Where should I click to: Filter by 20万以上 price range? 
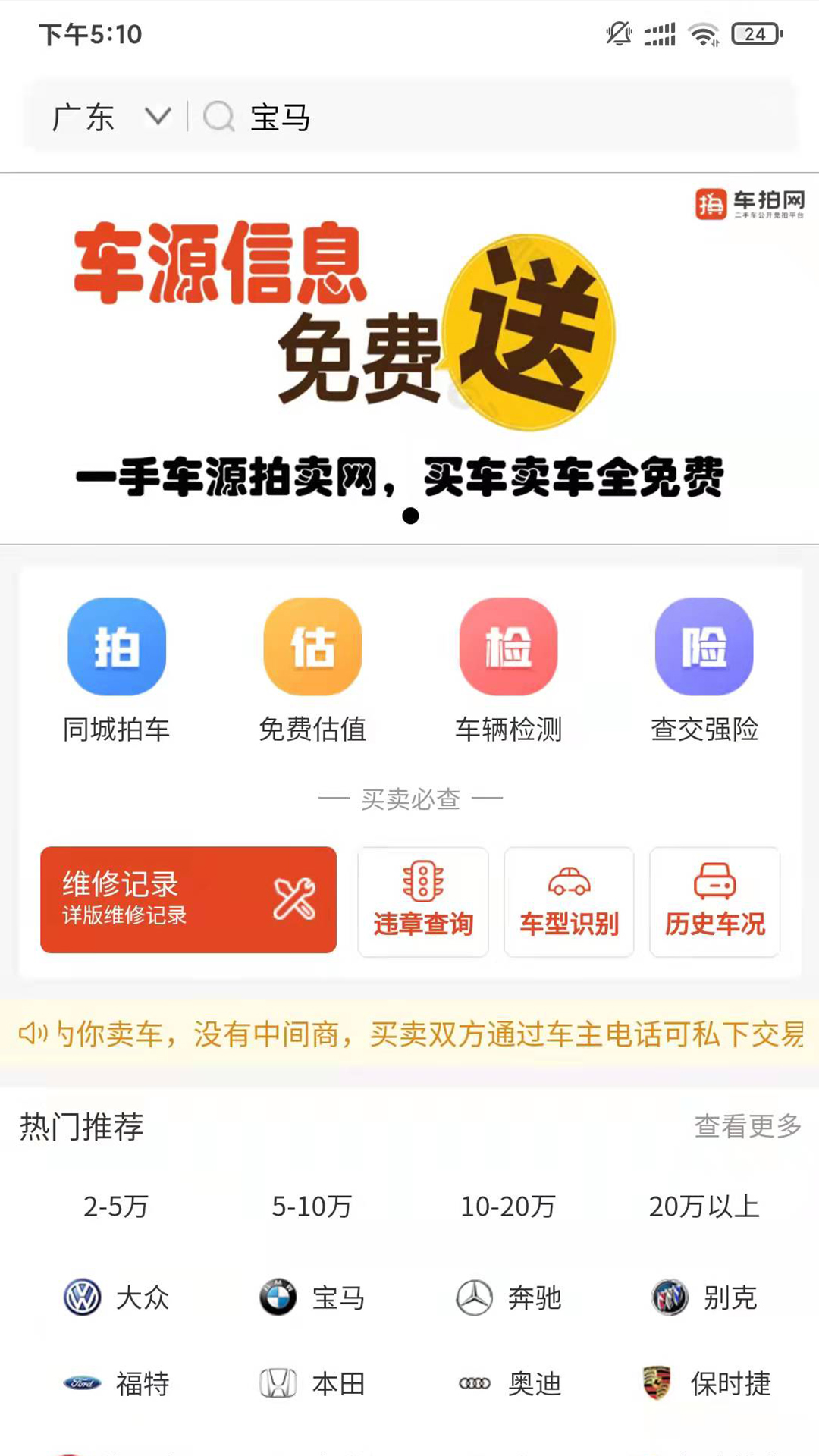pos(704,1206)
